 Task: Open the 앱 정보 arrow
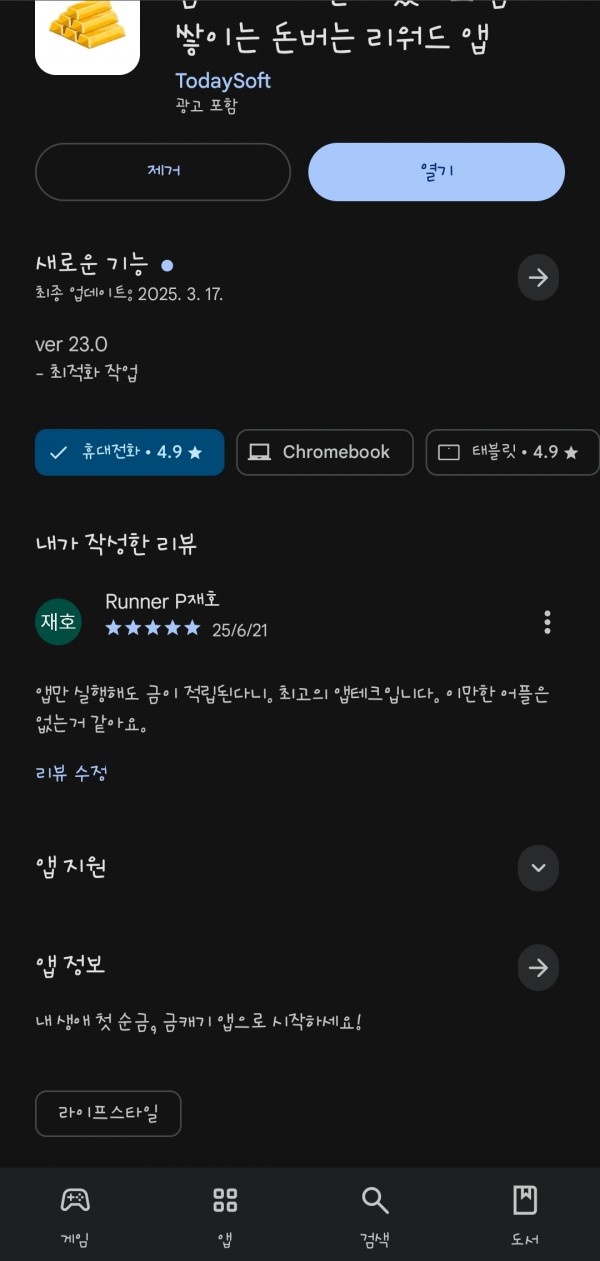[538, 968]
